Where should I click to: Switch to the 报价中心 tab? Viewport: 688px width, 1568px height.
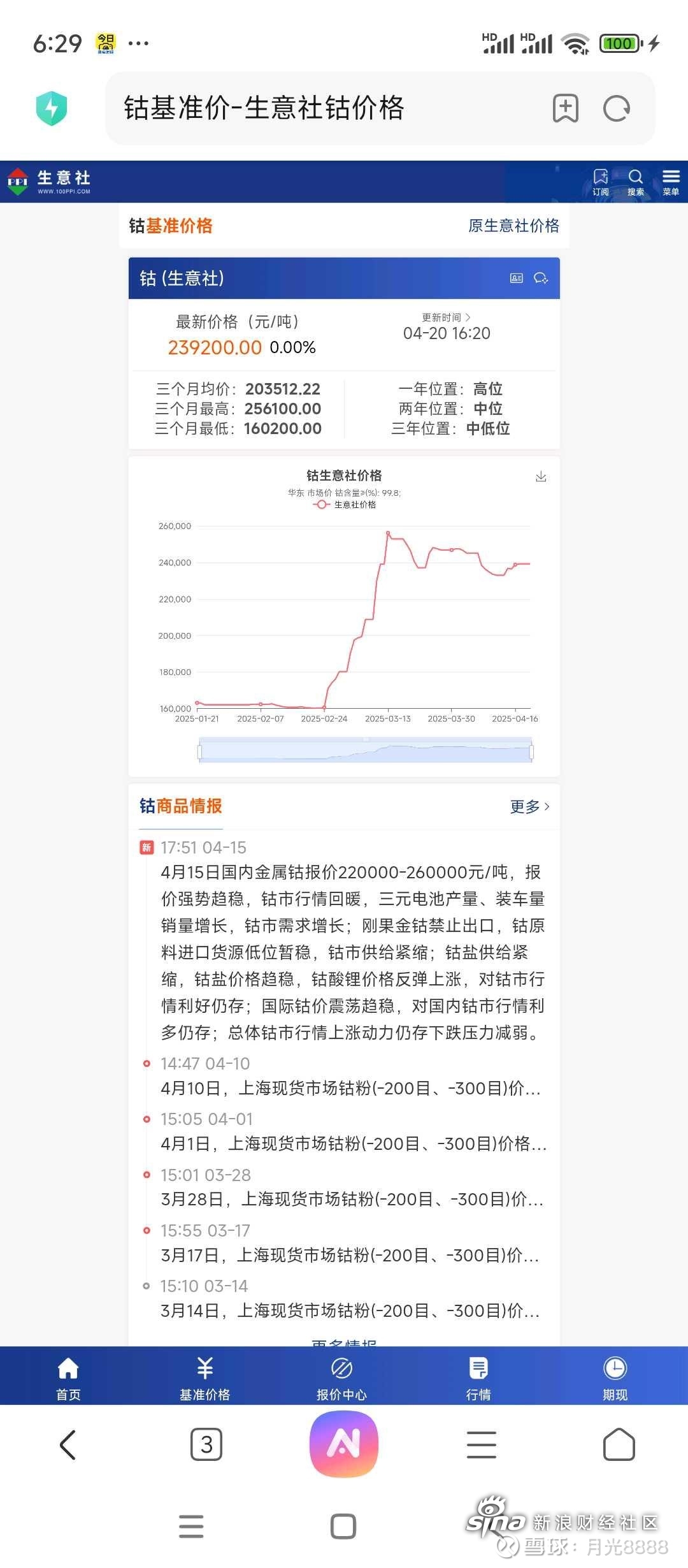point(342,1379)
